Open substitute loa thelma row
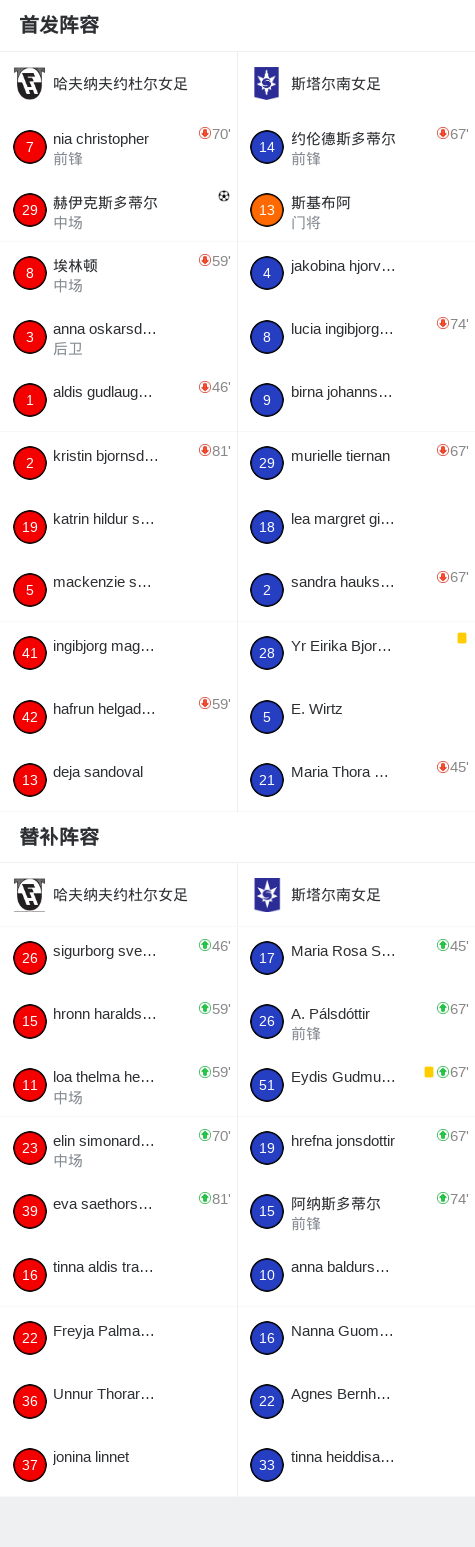Viewport: 475px width, 1547px height. 118,1085
